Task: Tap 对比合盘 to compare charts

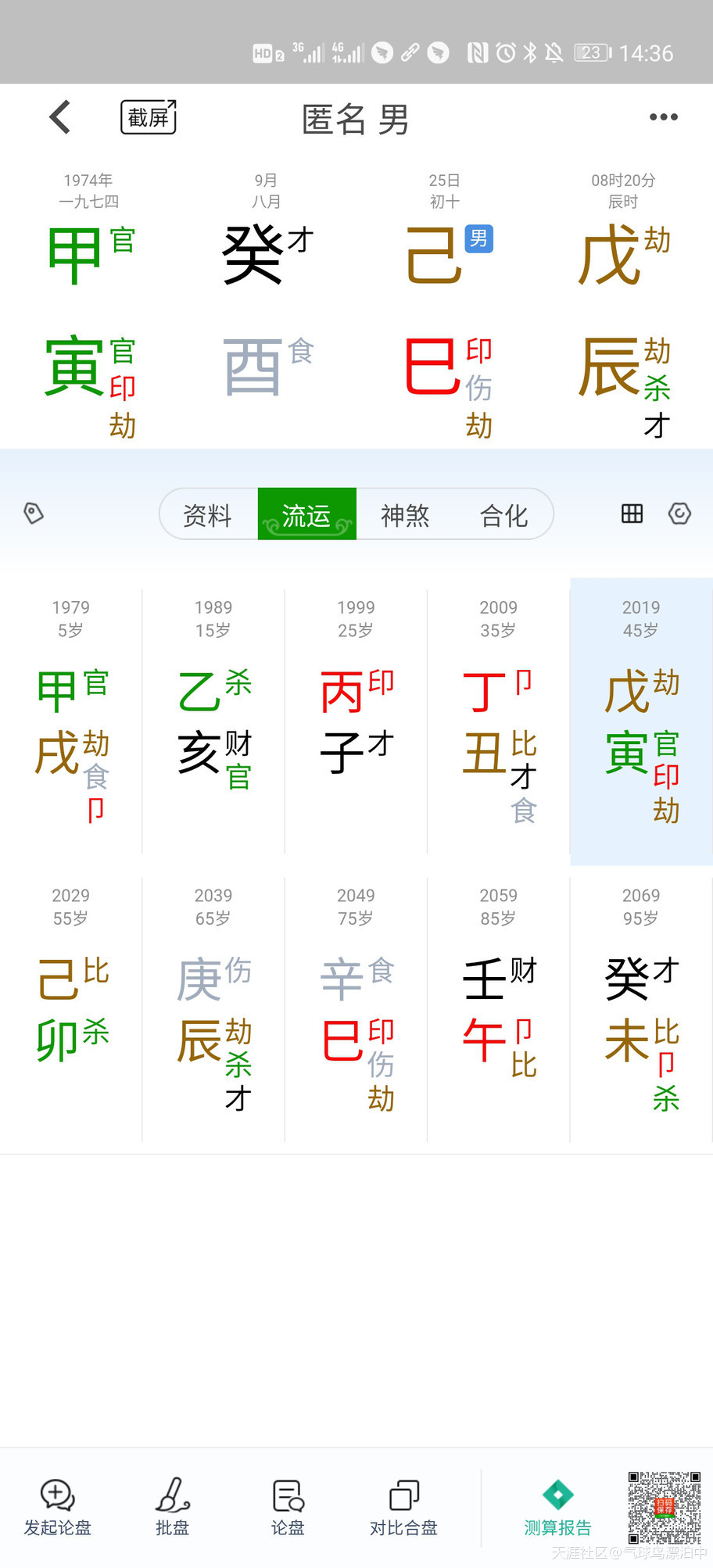Action: tap(403, 1507)
